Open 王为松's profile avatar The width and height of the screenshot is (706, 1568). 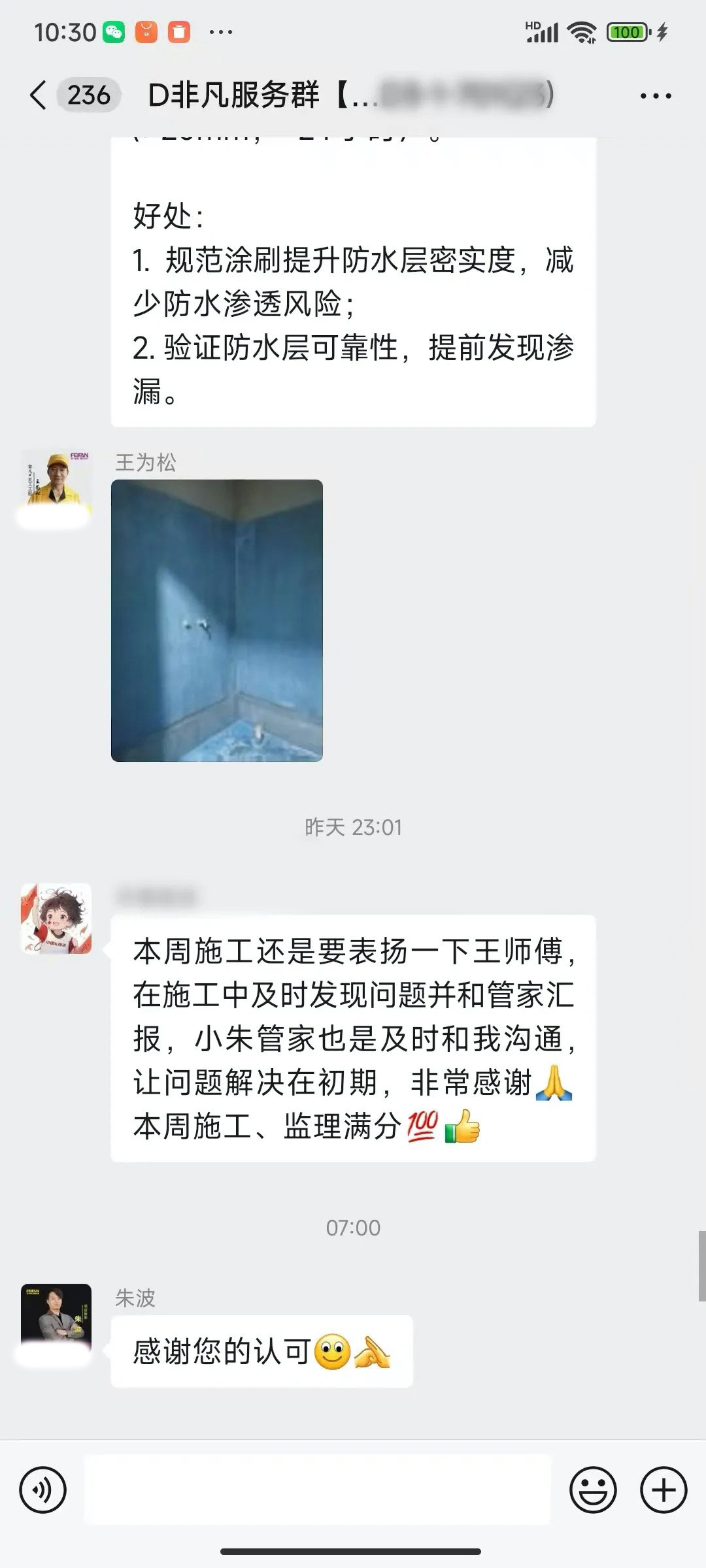click(x=56, y=483)
